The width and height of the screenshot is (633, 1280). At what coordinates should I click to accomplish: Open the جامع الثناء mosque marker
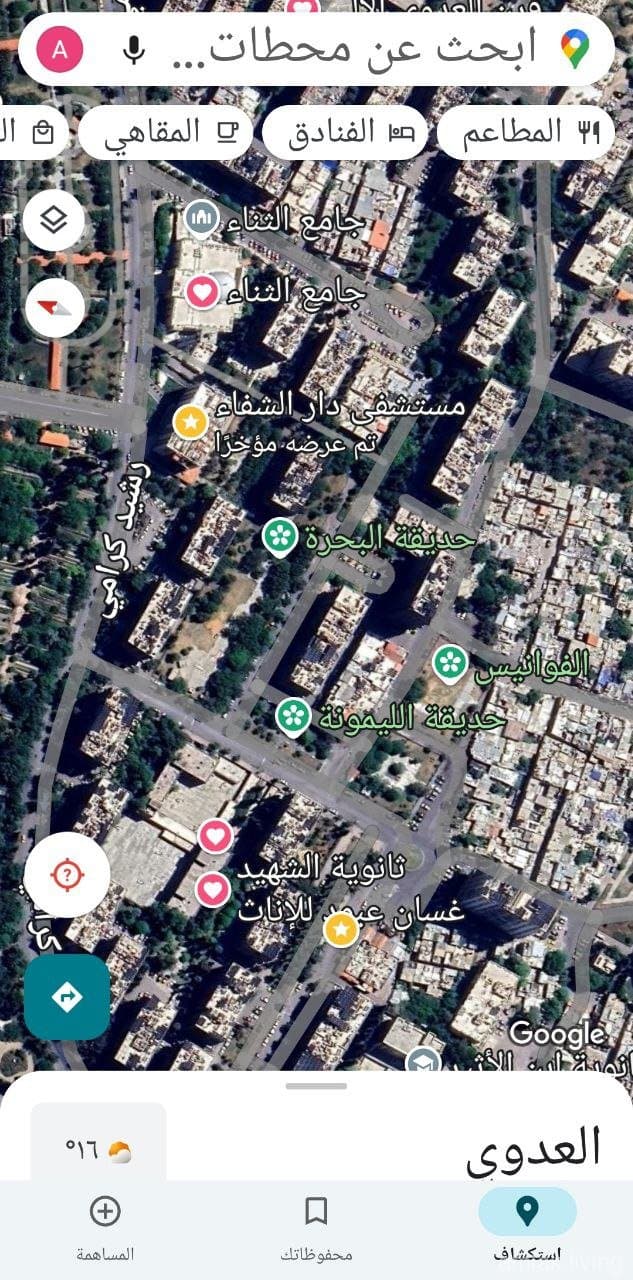pyautogui.click(x=202, y=218)
